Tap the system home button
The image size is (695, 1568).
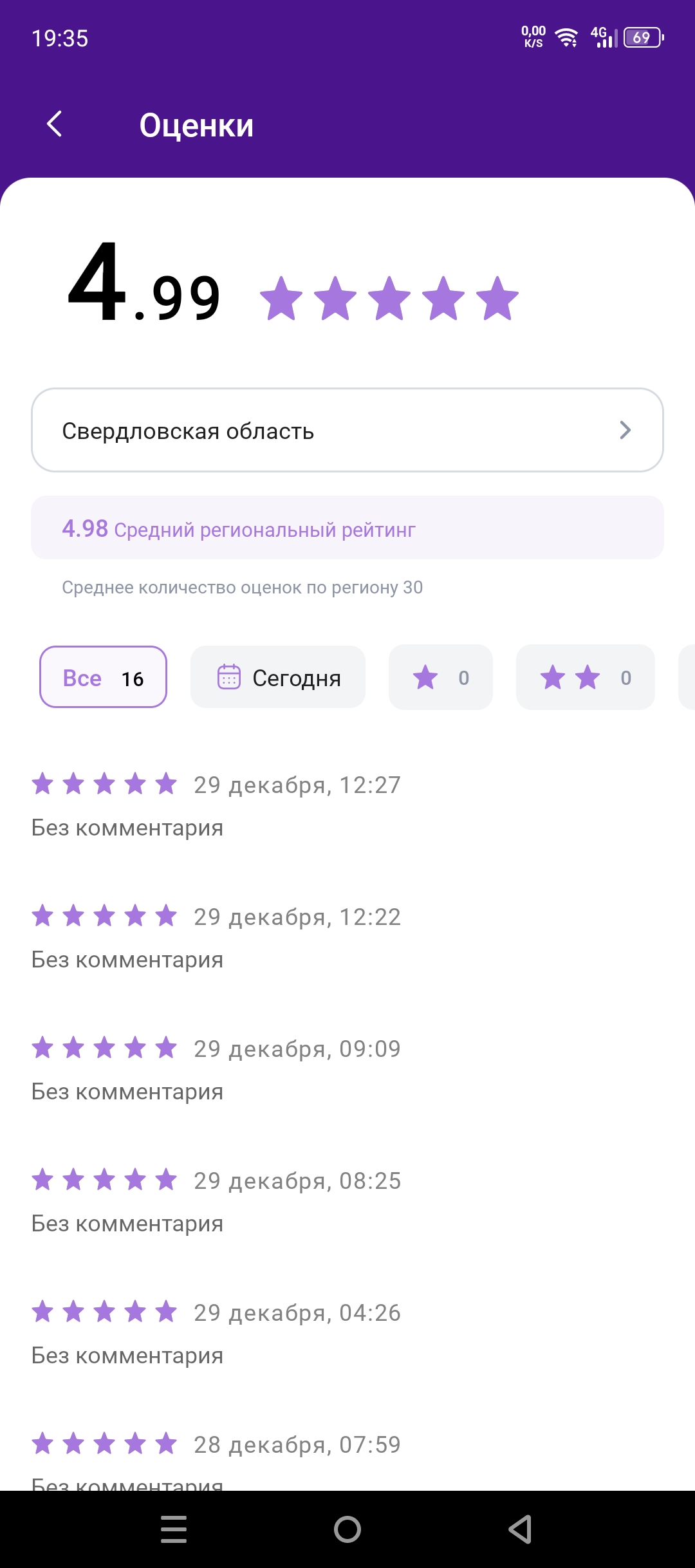point(347,1529)
